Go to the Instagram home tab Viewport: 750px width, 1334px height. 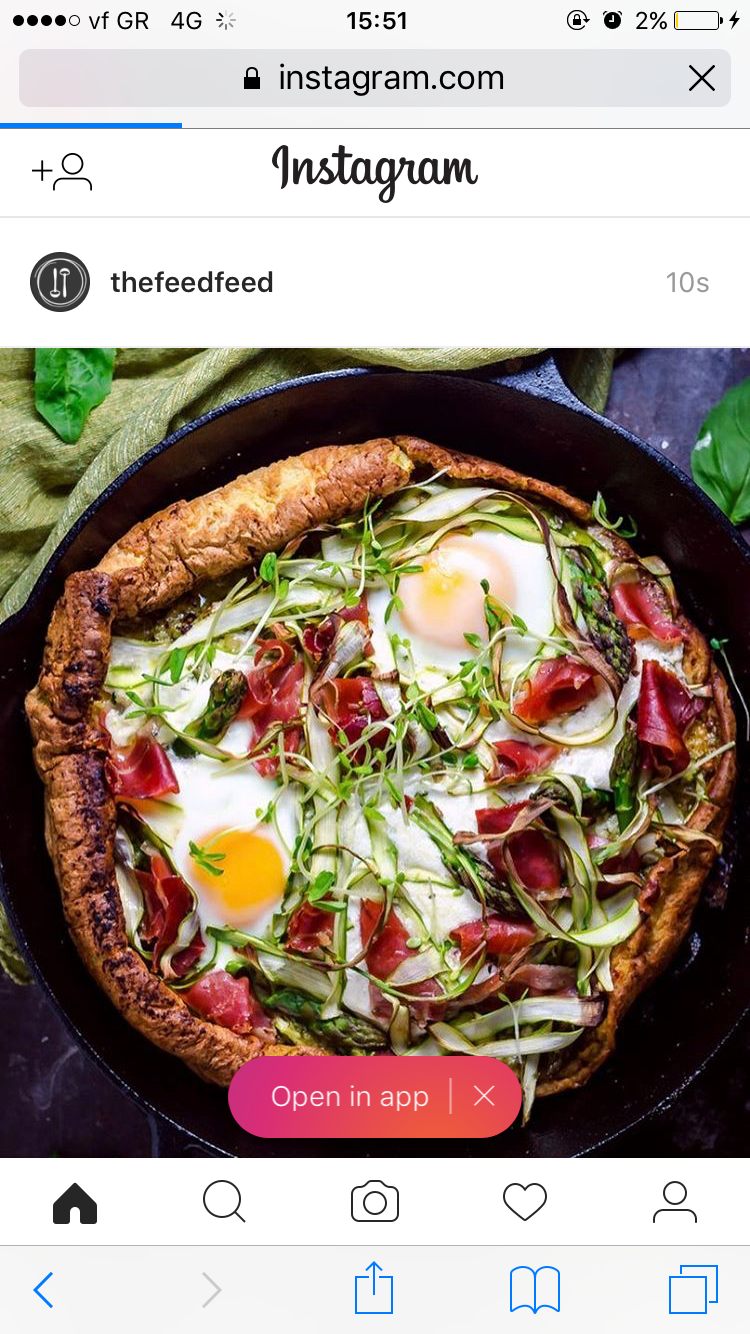click(75, 1202)
